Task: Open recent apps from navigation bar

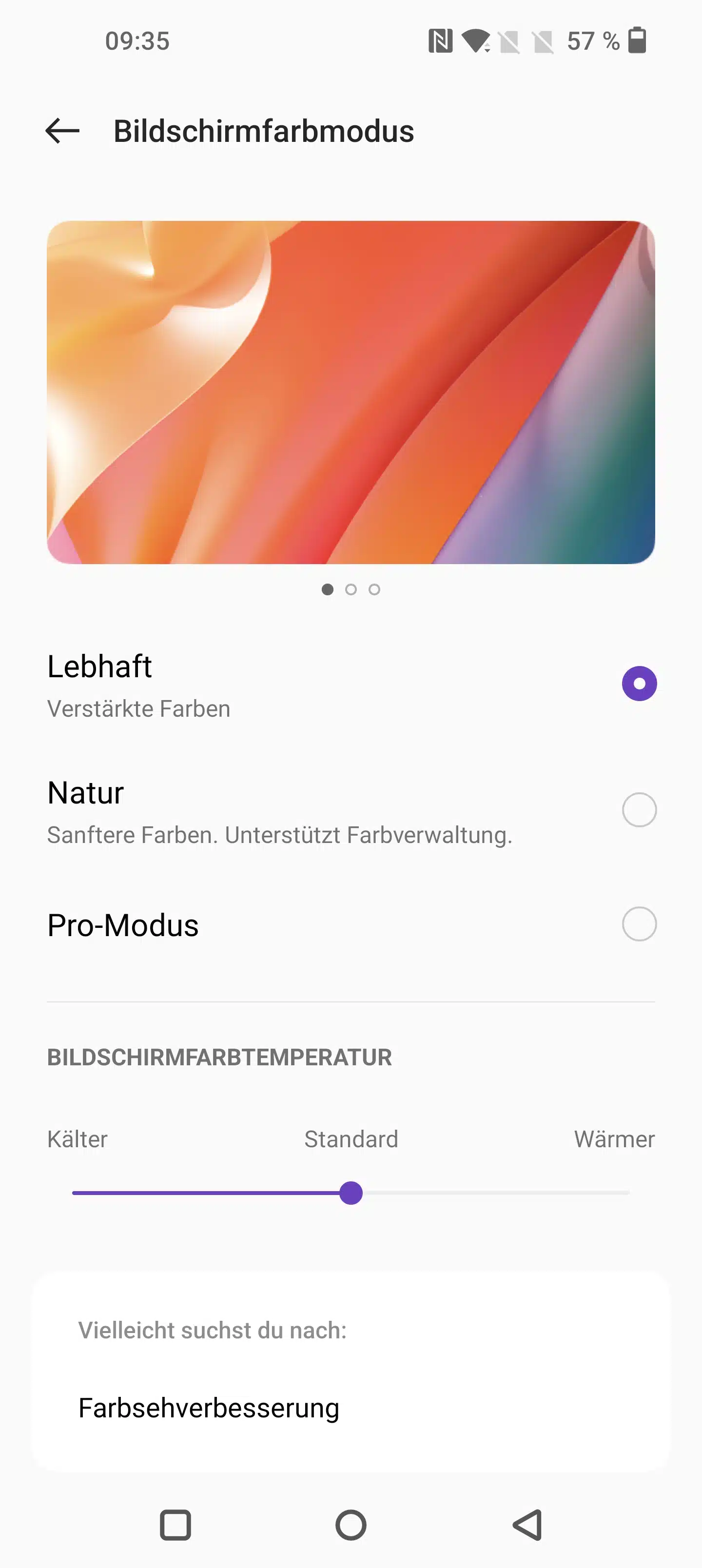Action: pyautogui.click(x=175, y=1525)
